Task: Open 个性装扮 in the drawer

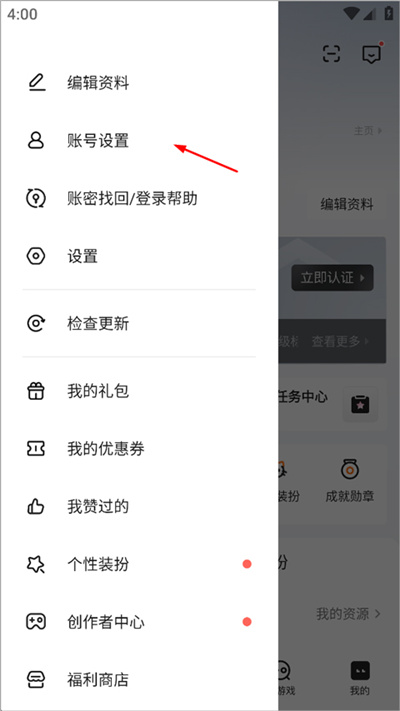Action: click(x=139, y=564)
